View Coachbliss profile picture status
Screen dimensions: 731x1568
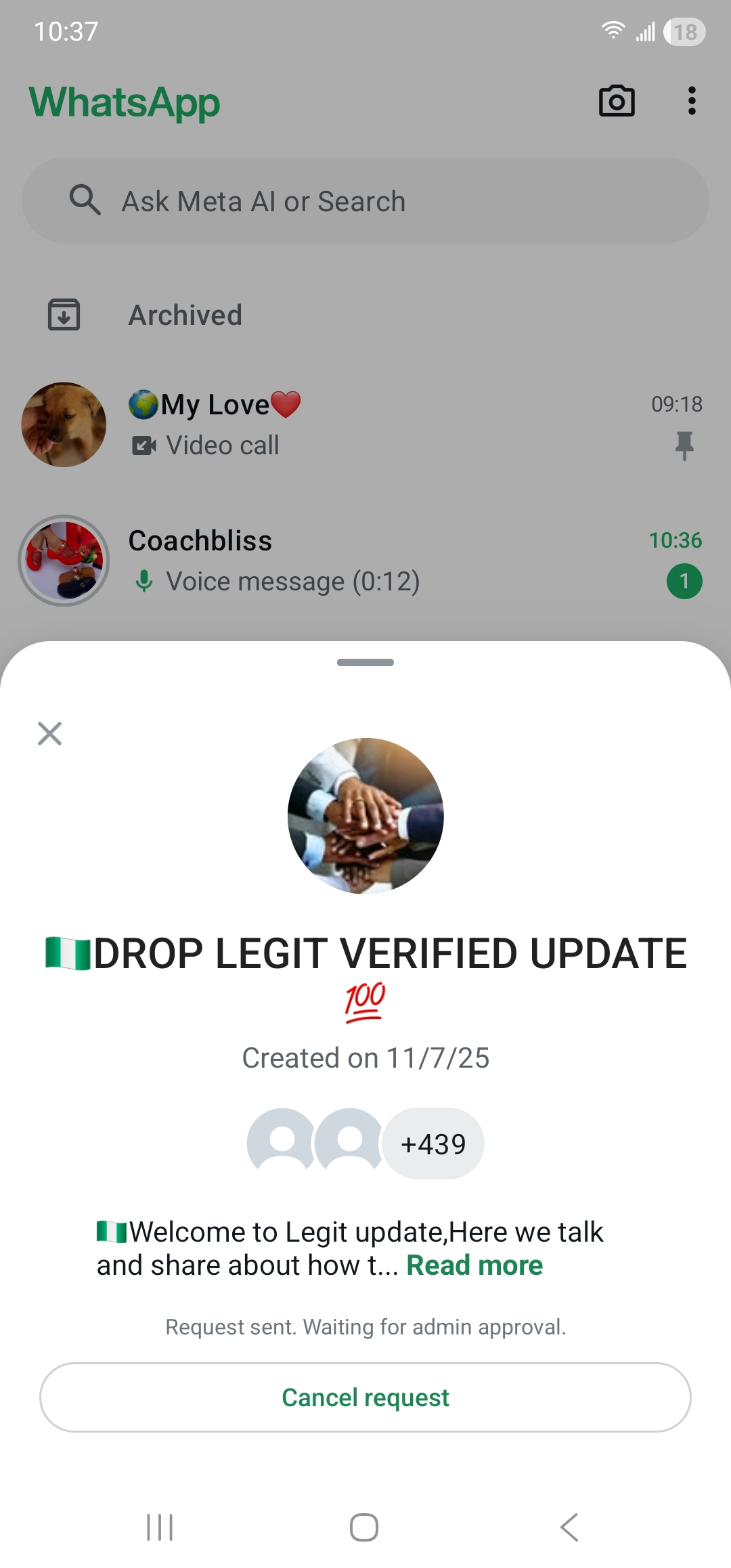click(64, 561)
